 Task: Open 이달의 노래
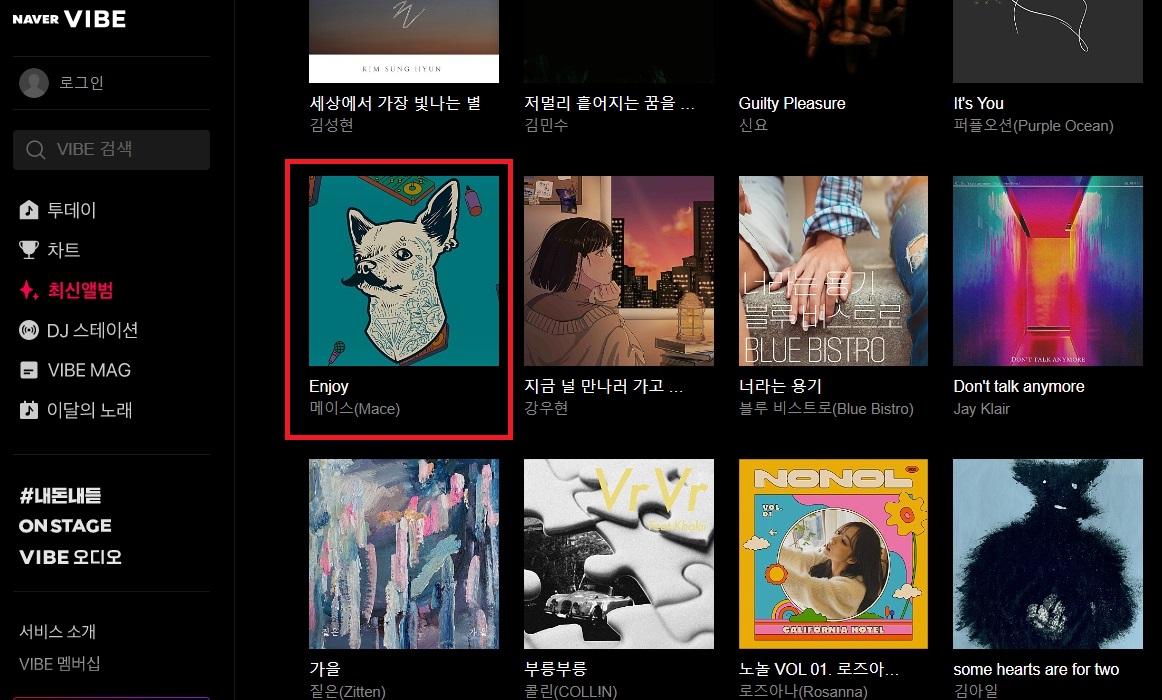[x=89, y=410]
